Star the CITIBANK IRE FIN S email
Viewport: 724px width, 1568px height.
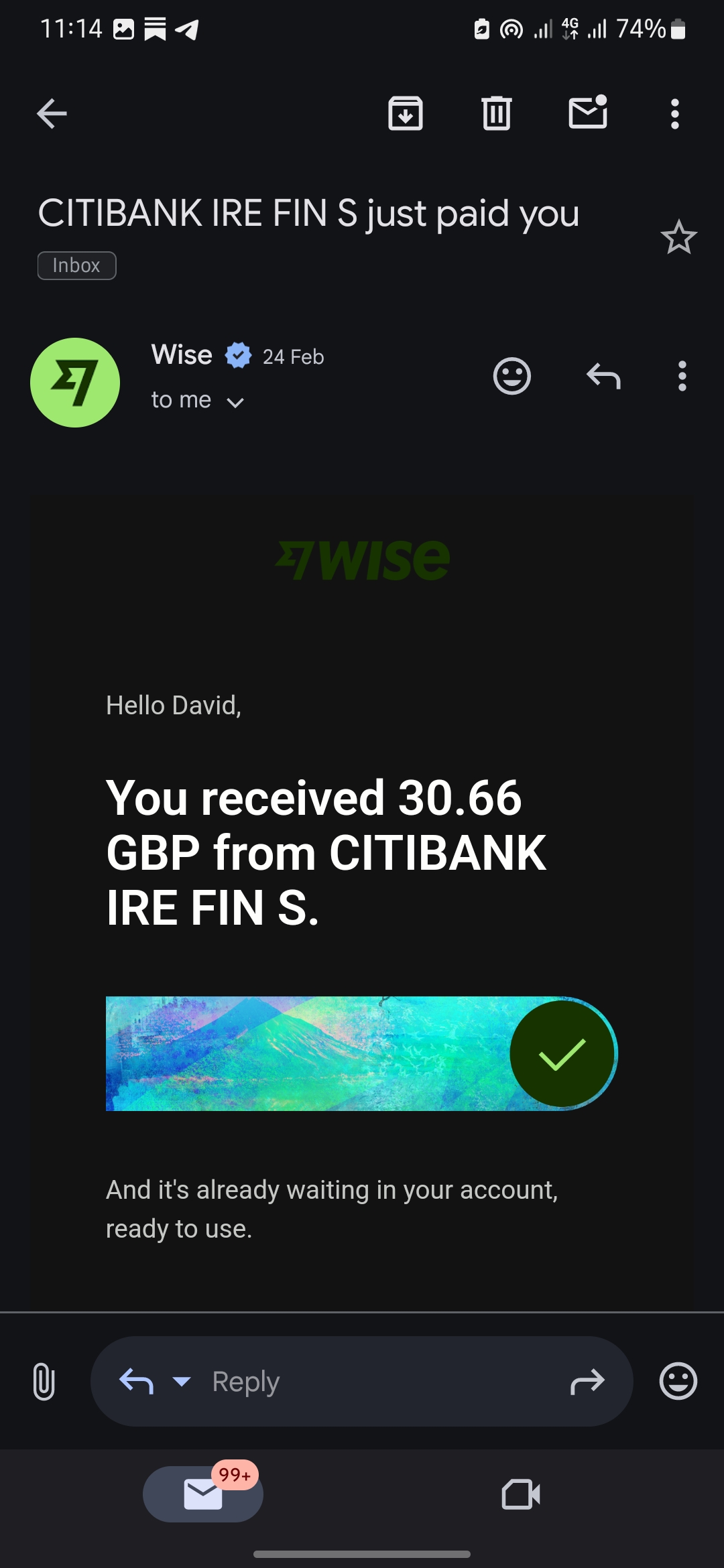[678, 237]
